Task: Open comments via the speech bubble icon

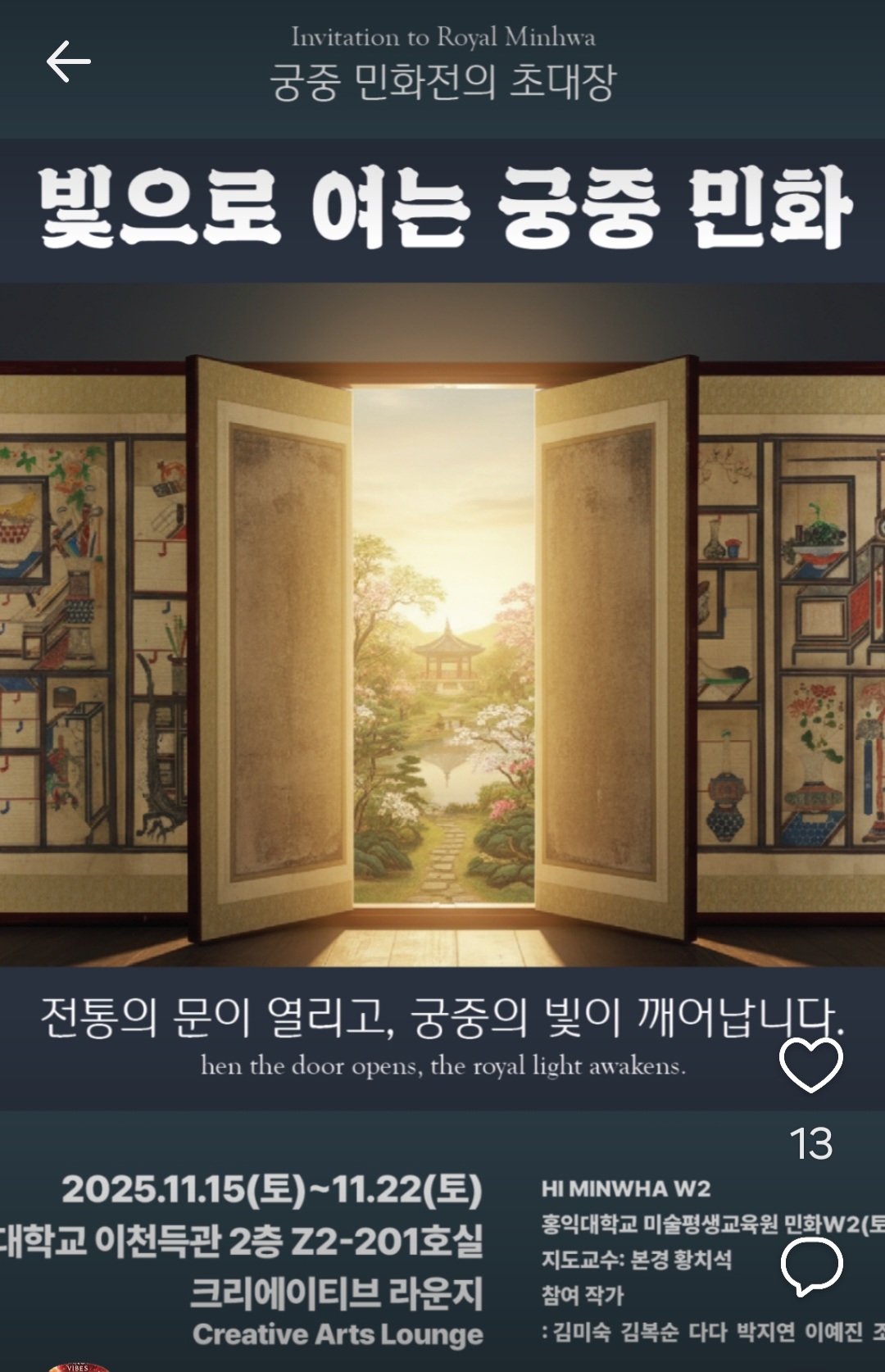Action: coord(811,1266)
